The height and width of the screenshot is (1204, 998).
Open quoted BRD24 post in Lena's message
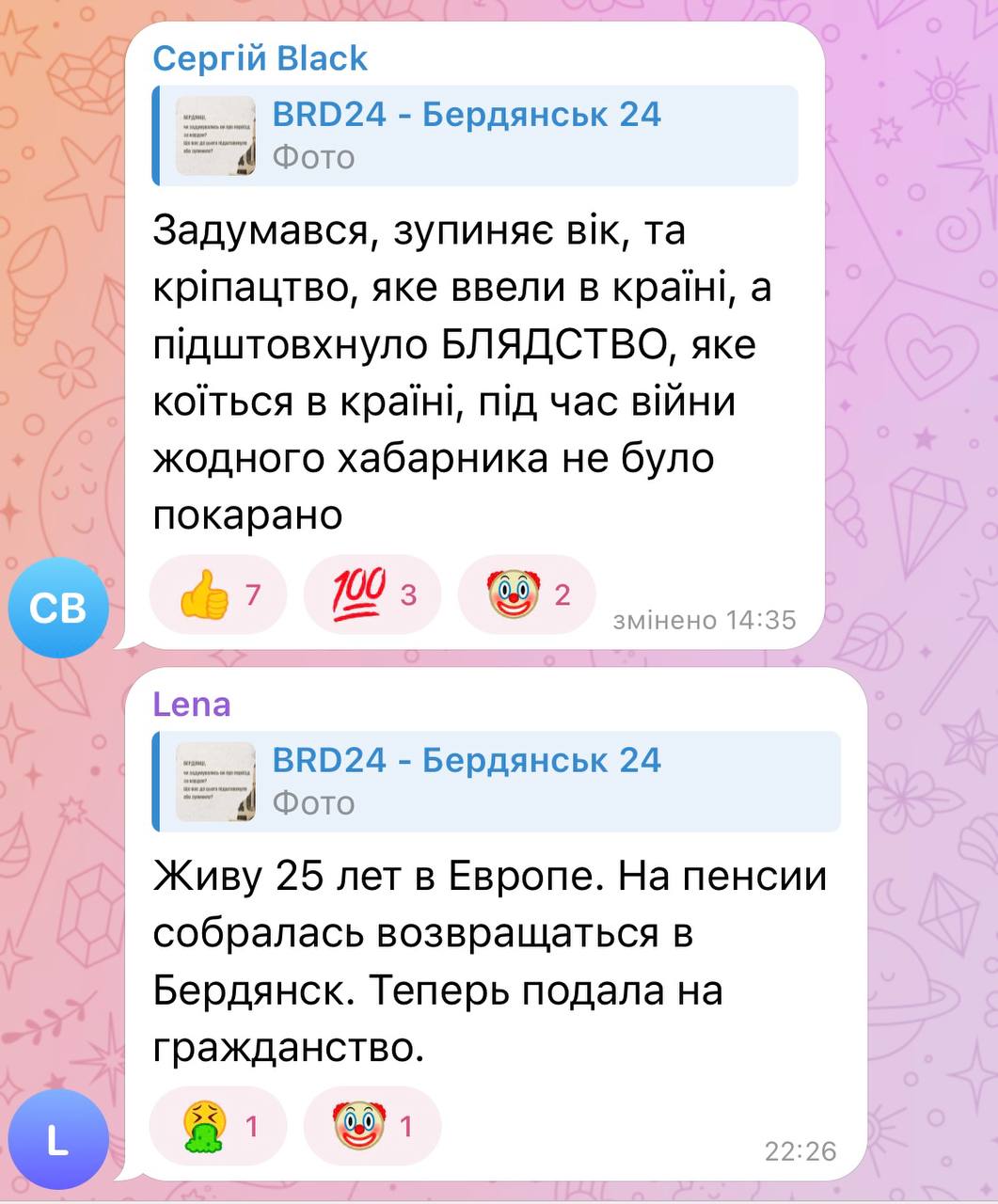(496, 781)
